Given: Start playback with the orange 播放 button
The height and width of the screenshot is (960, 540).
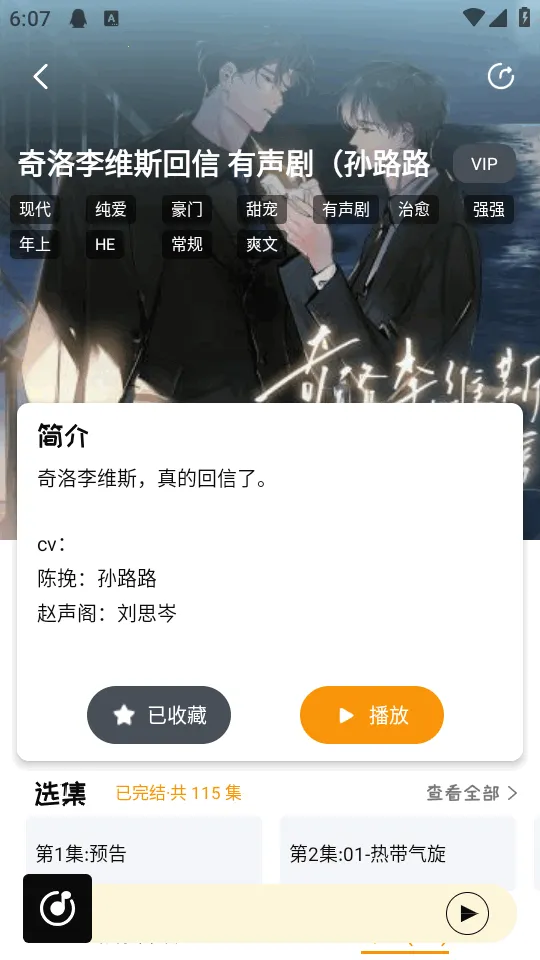Looking at the screenshot, I should point(372,714).
